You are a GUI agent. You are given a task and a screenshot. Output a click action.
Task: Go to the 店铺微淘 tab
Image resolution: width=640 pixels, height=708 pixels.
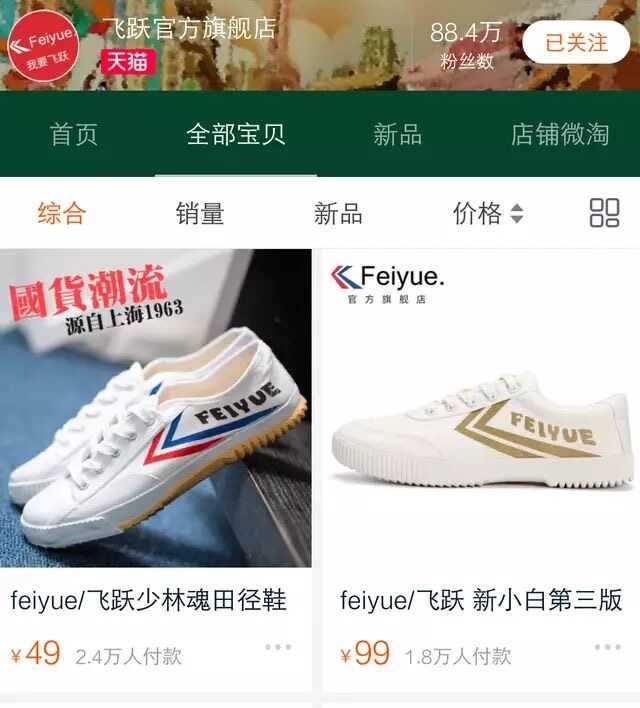coord(560,135)
